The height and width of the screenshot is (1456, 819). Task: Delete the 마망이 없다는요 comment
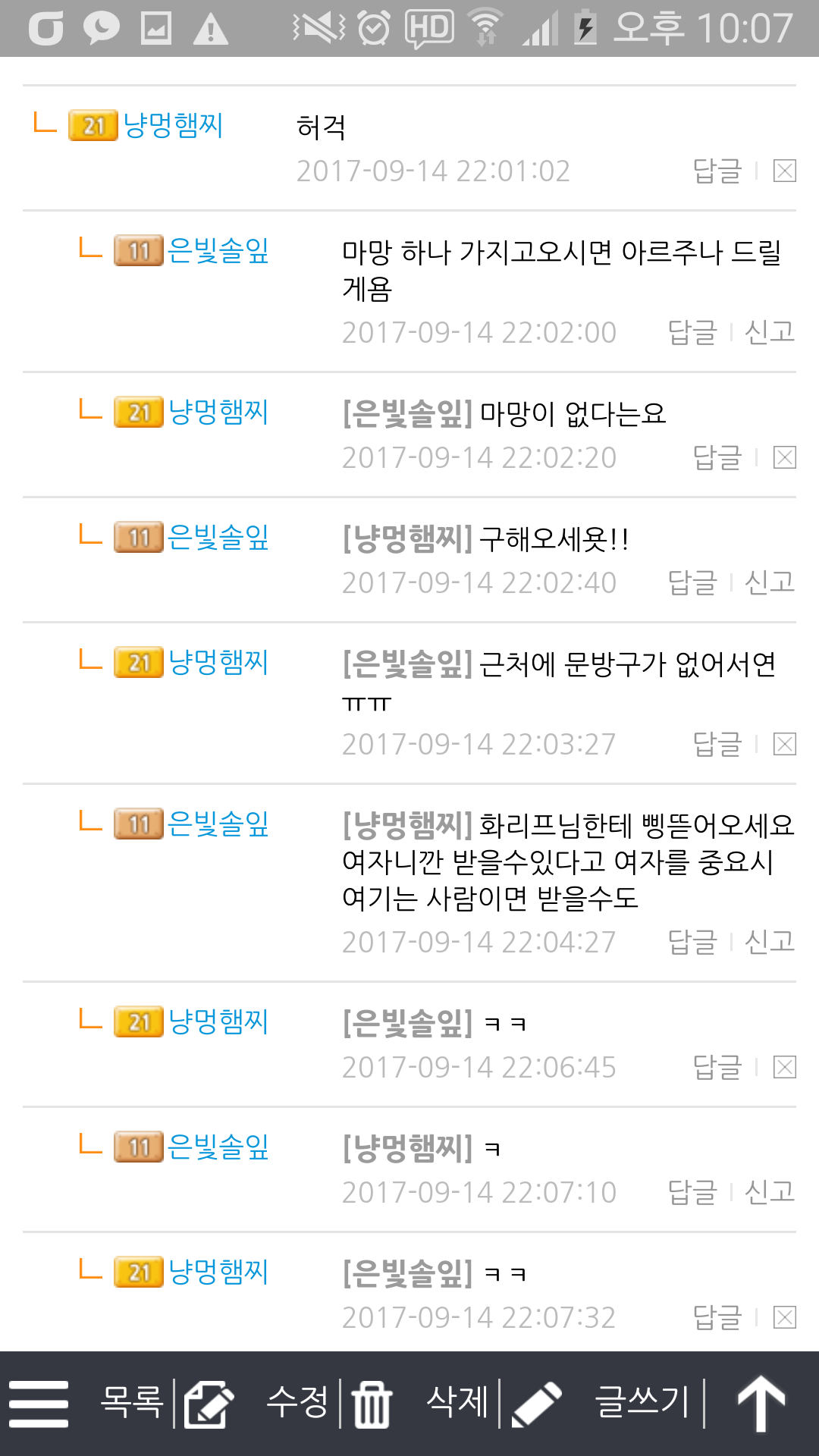784,457
